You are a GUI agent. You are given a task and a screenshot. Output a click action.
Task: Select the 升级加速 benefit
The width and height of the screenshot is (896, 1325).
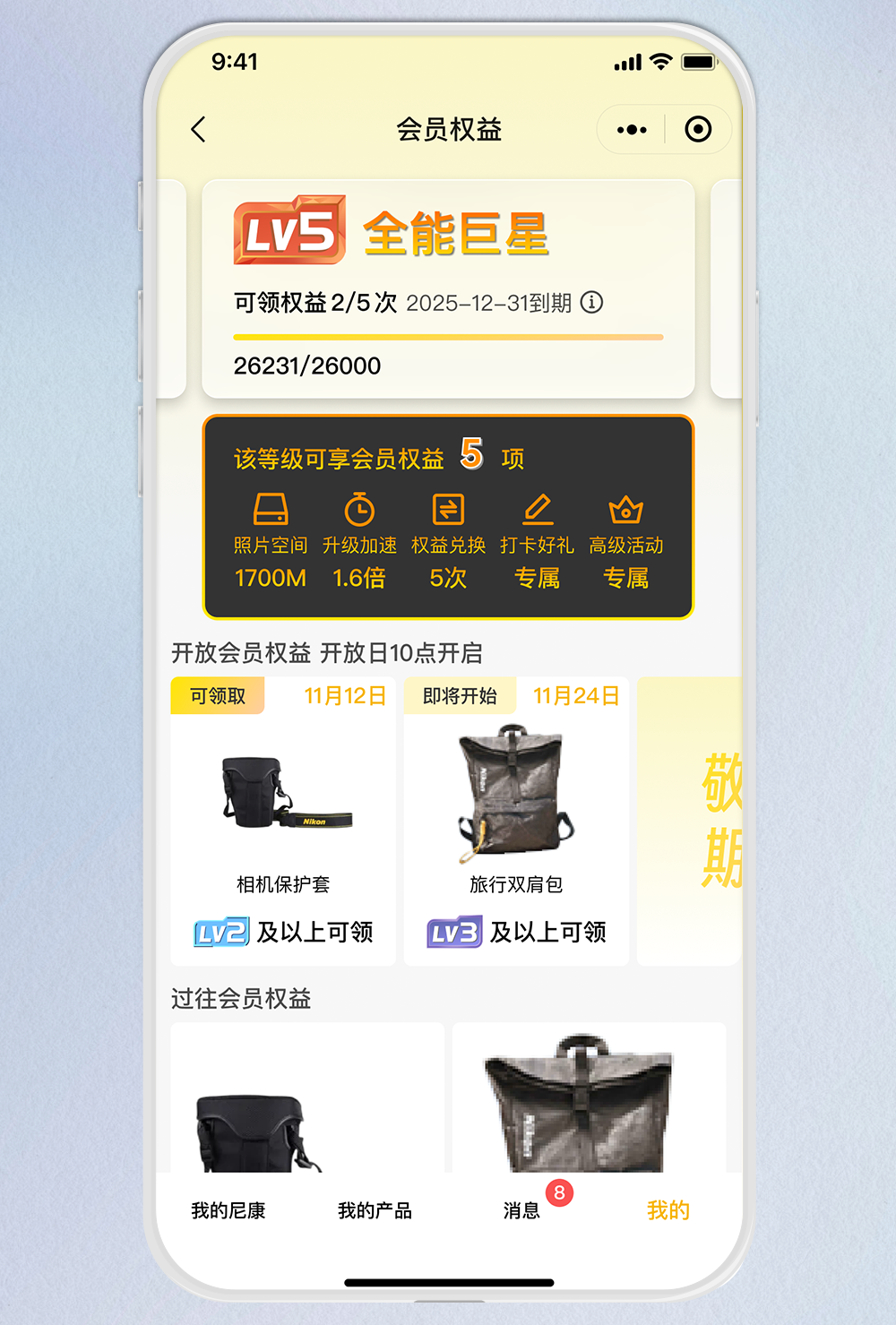[x=359, y=540]
